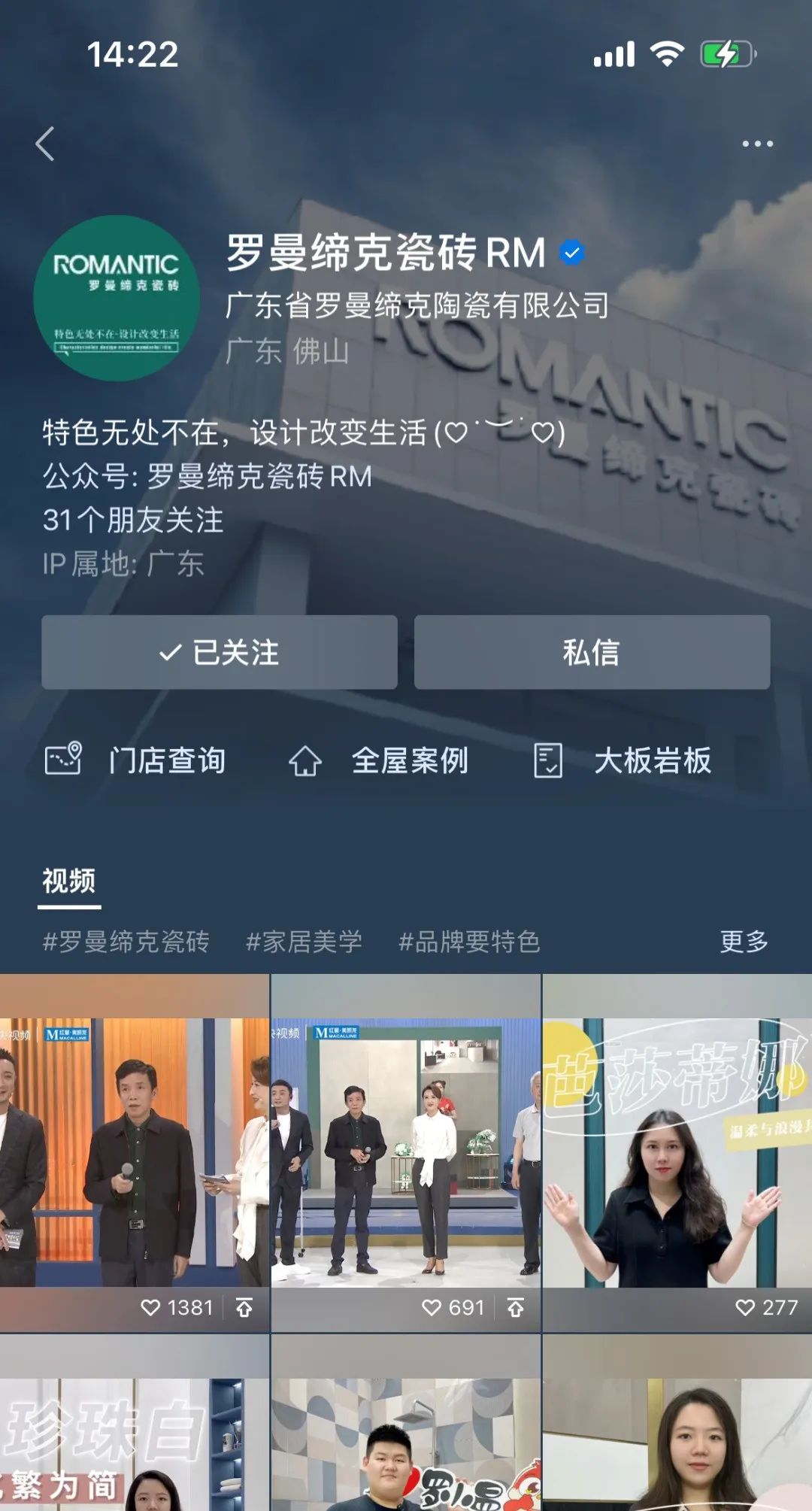
Task: Open 门店查询 store lookup
Action: (x=136, y=760)
